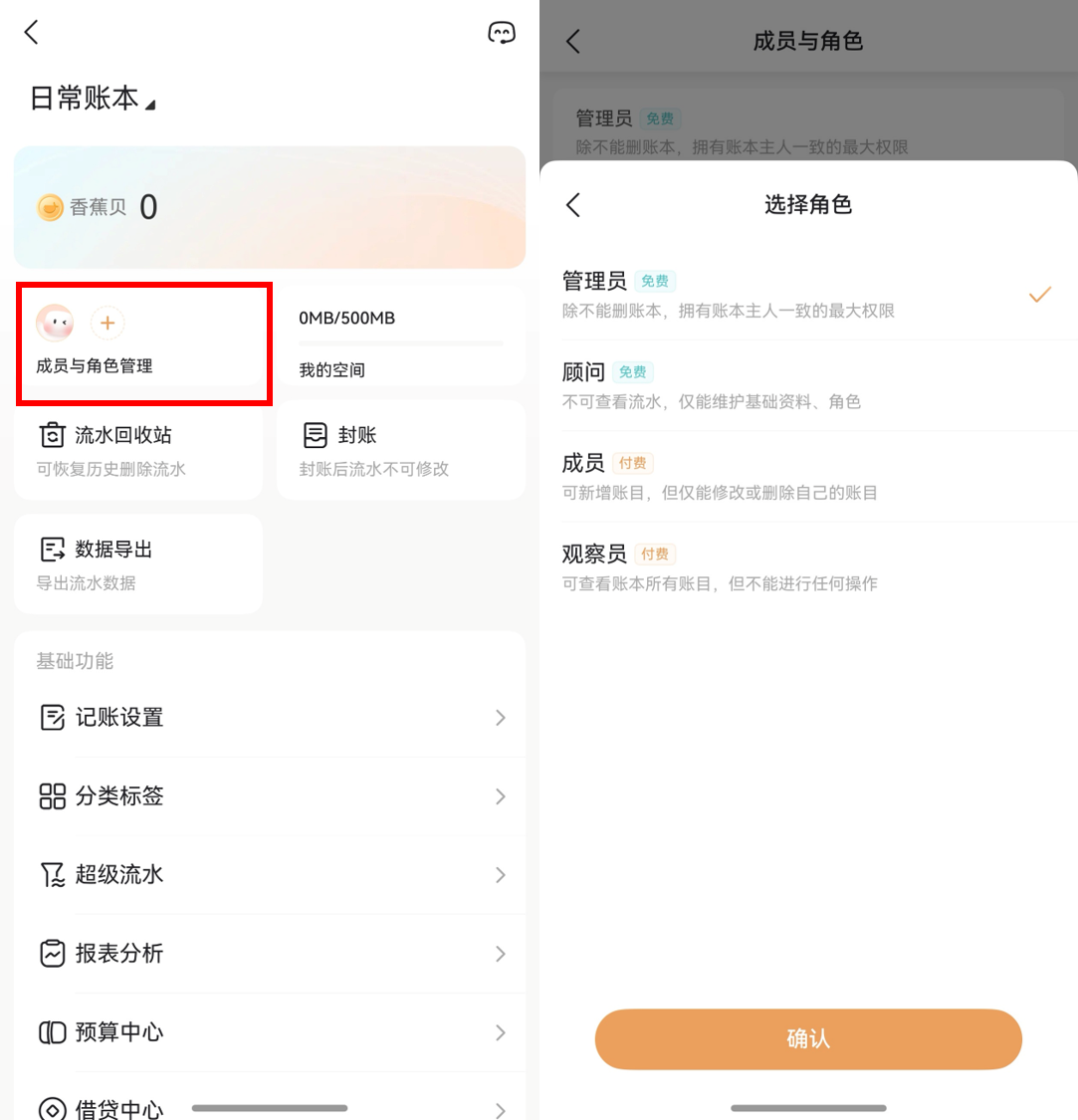Select the 顾问 role
Image resolution: width=1078 pixels, height=1120 pixels.
point(807,385)
